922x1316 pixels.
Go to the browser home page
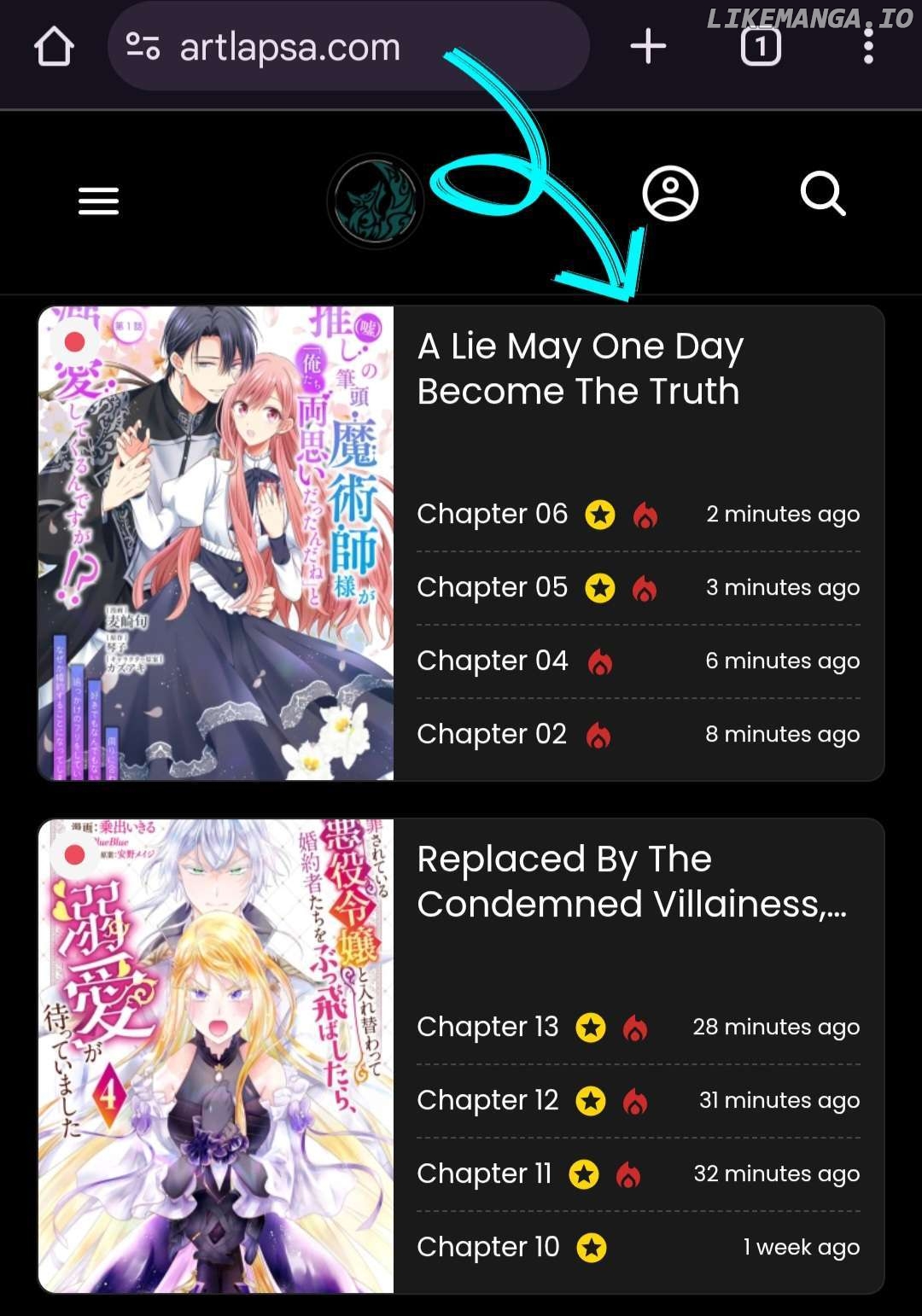pyautogui.click(x=54, y=46)
